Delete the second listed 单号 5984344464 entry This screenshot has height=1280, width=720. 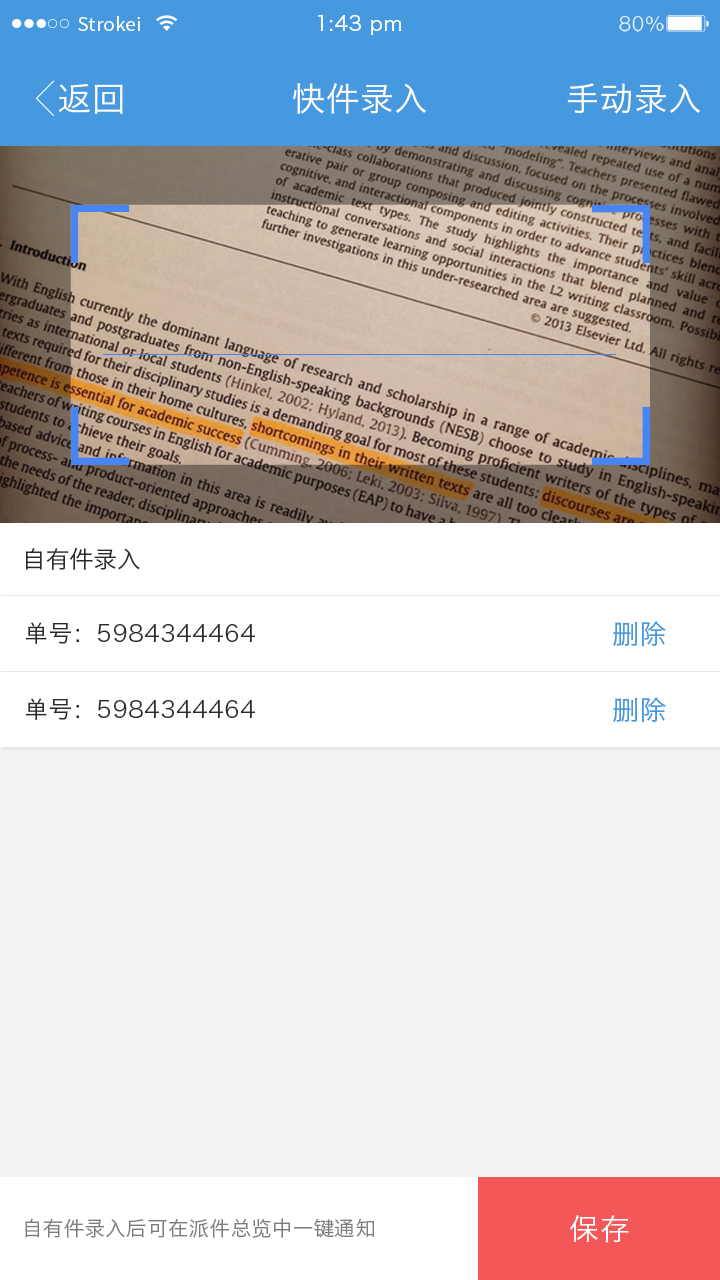tap(638, 710)
